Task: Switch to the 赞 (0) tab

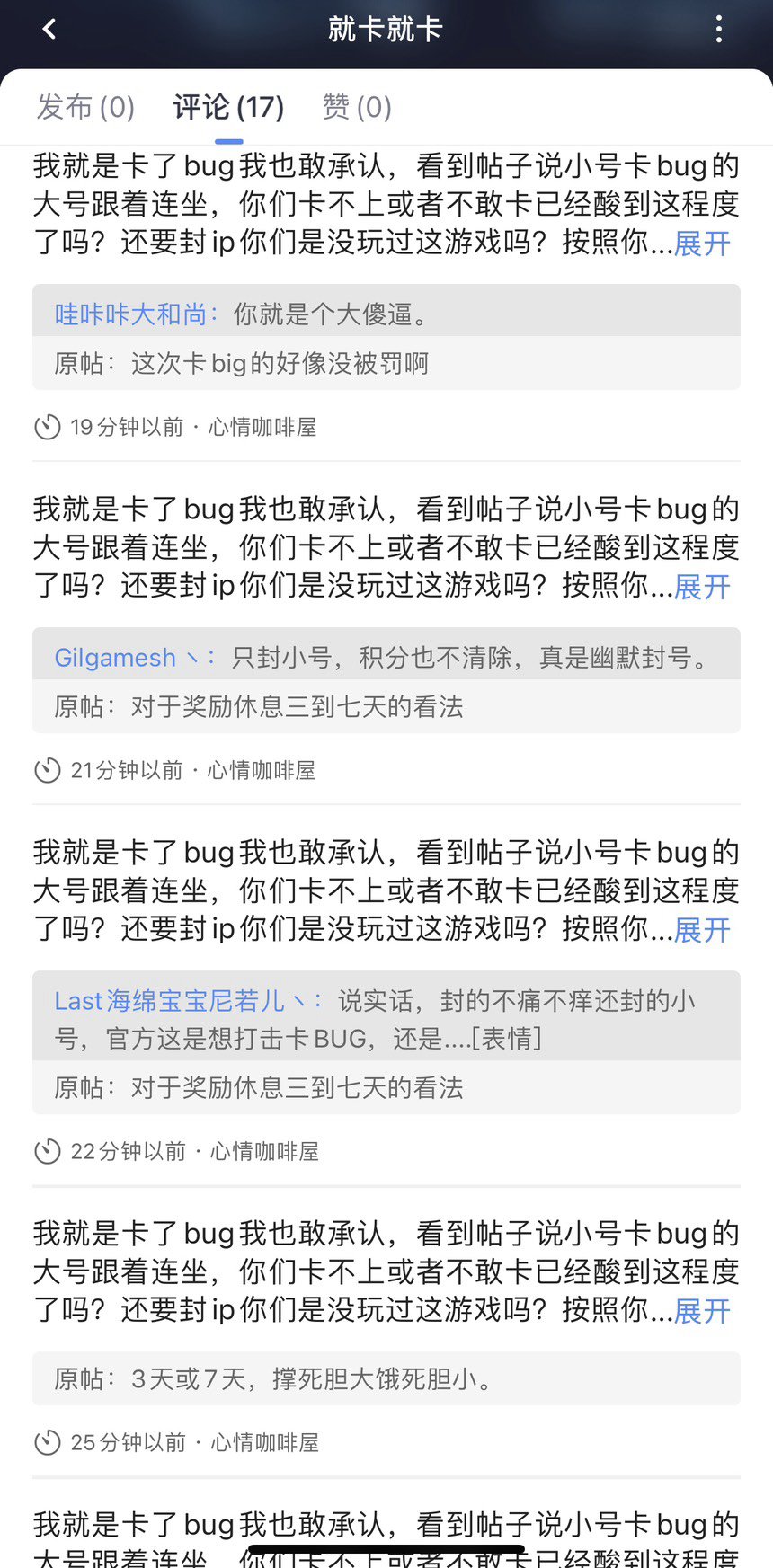Action: [x=357, y=107]
